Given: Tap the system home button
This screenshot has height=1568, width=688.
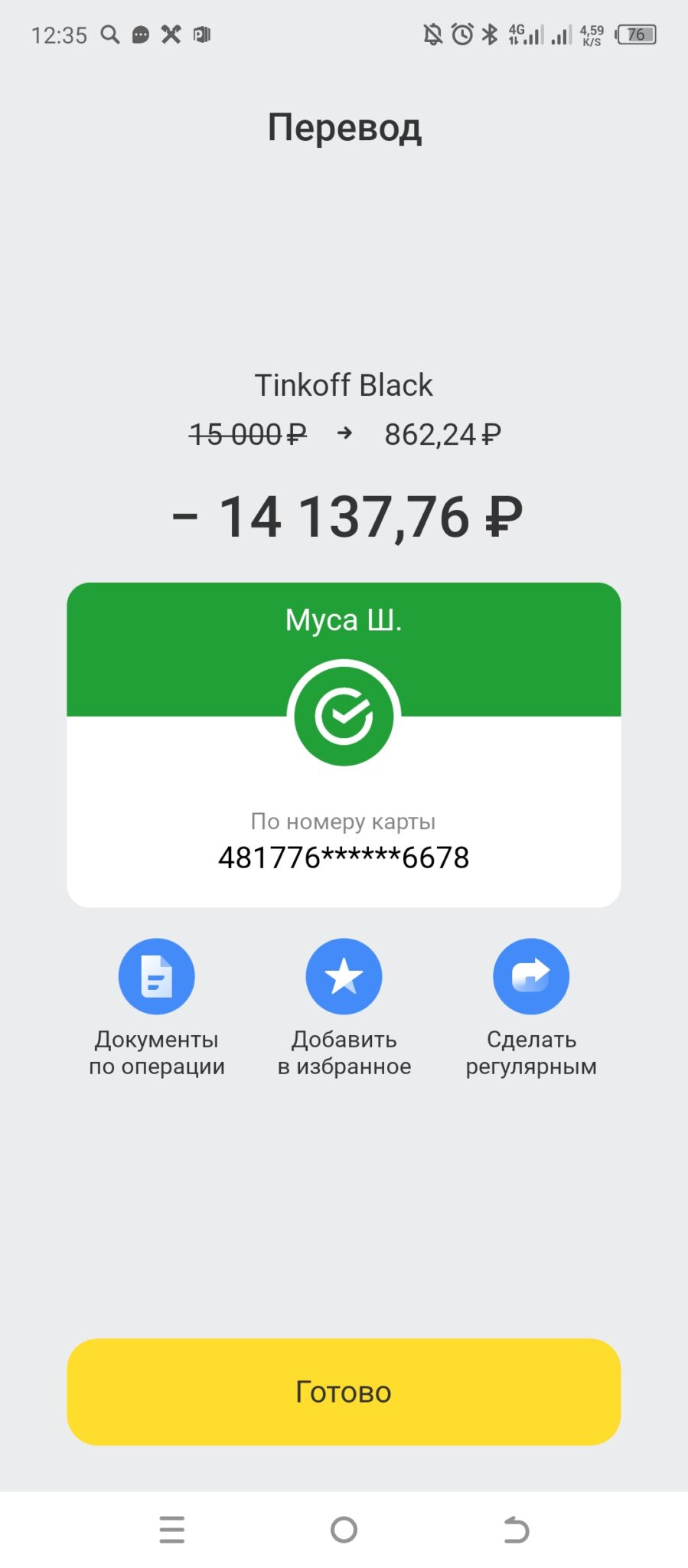Looking at the screenshot, I should [344, 1530].
